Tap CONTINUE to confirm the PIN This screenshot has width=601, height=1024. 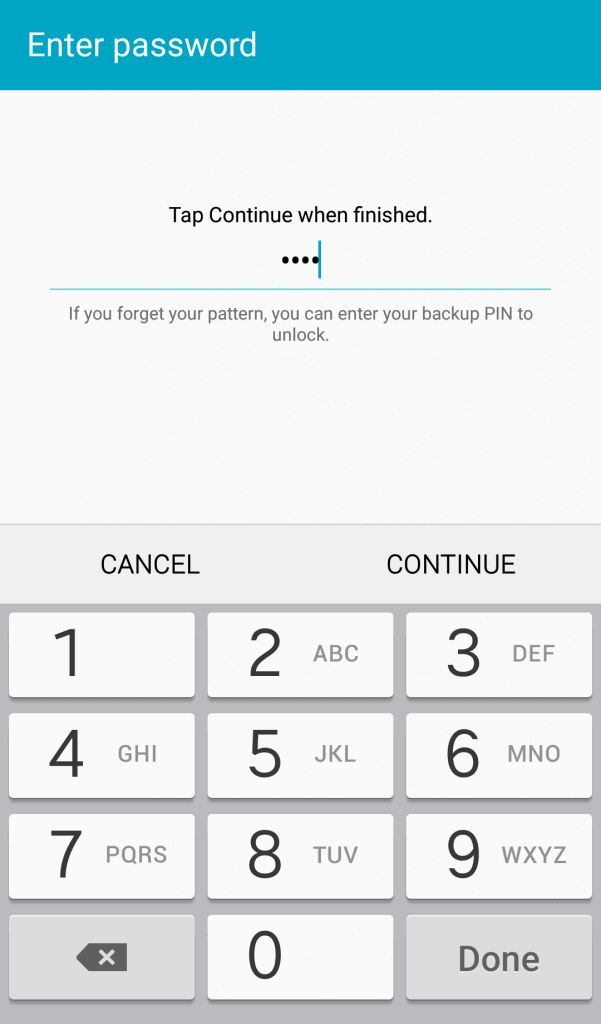coord(451,564)
